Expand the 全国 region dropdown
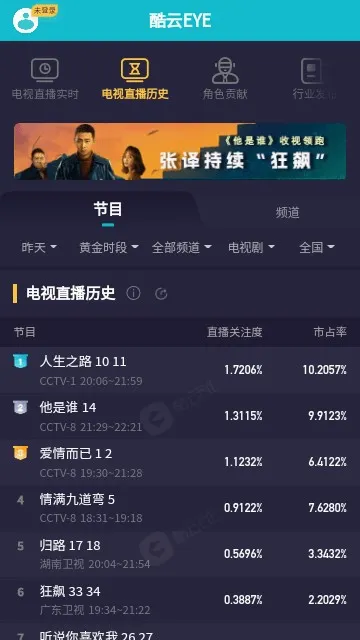This screenshot has height=640, width=360. coord(317,247)
